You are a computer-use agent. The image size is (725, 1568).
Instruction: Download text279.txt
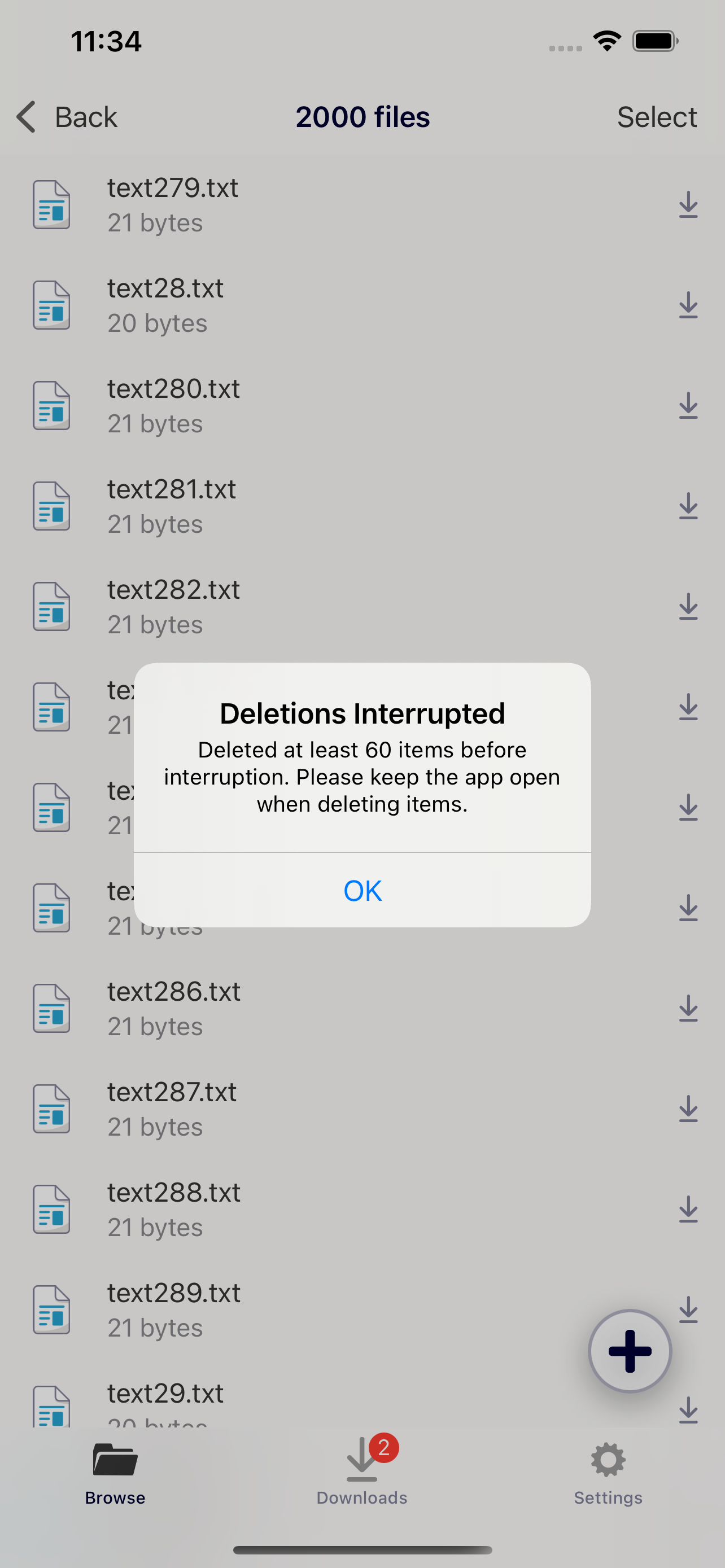pos(688,204)
